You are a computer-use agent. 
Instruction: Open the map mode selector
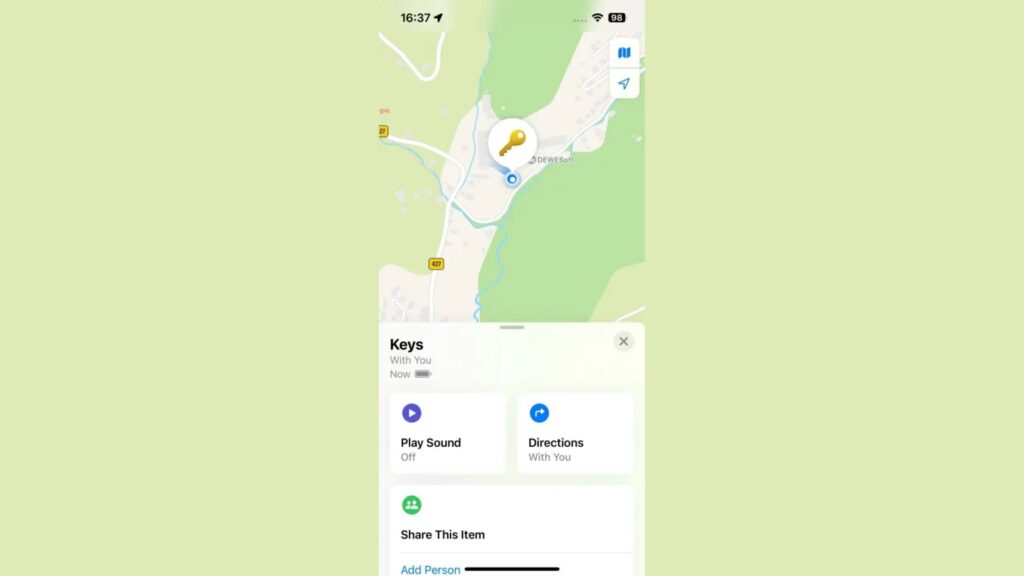click(x=624, y=53)
